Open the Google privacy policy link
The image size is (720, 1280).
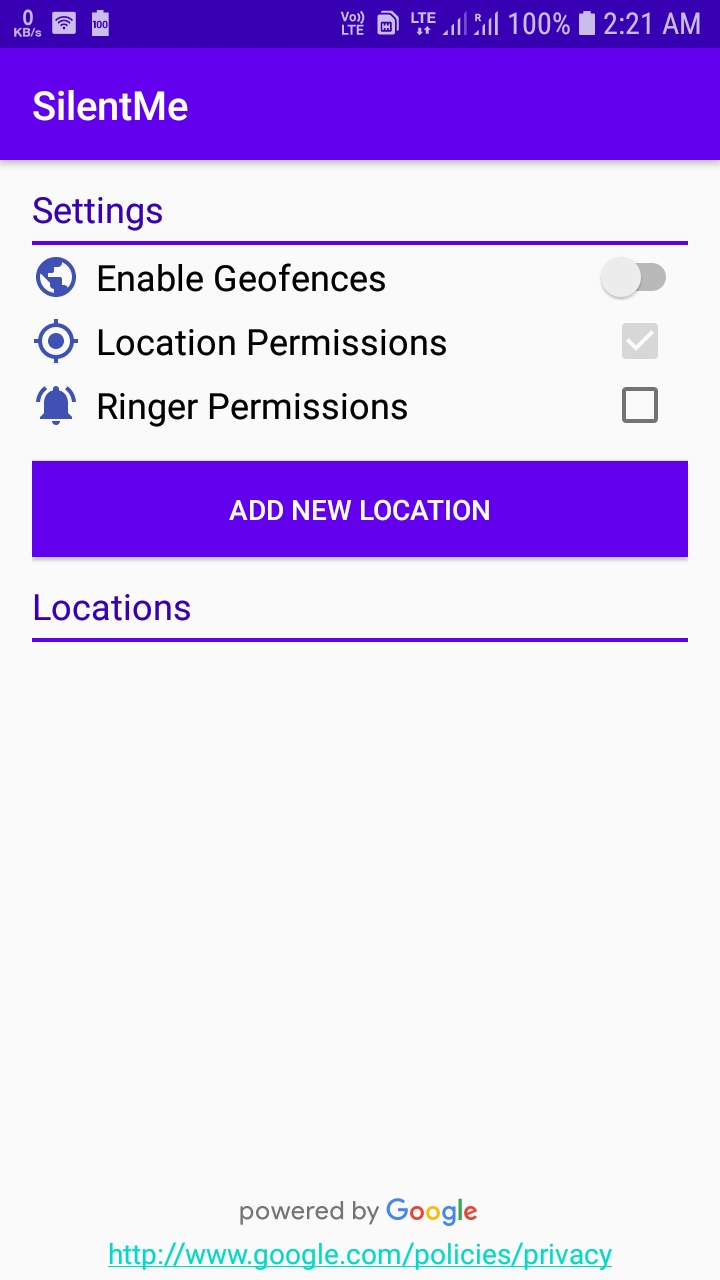[360, 1254]
